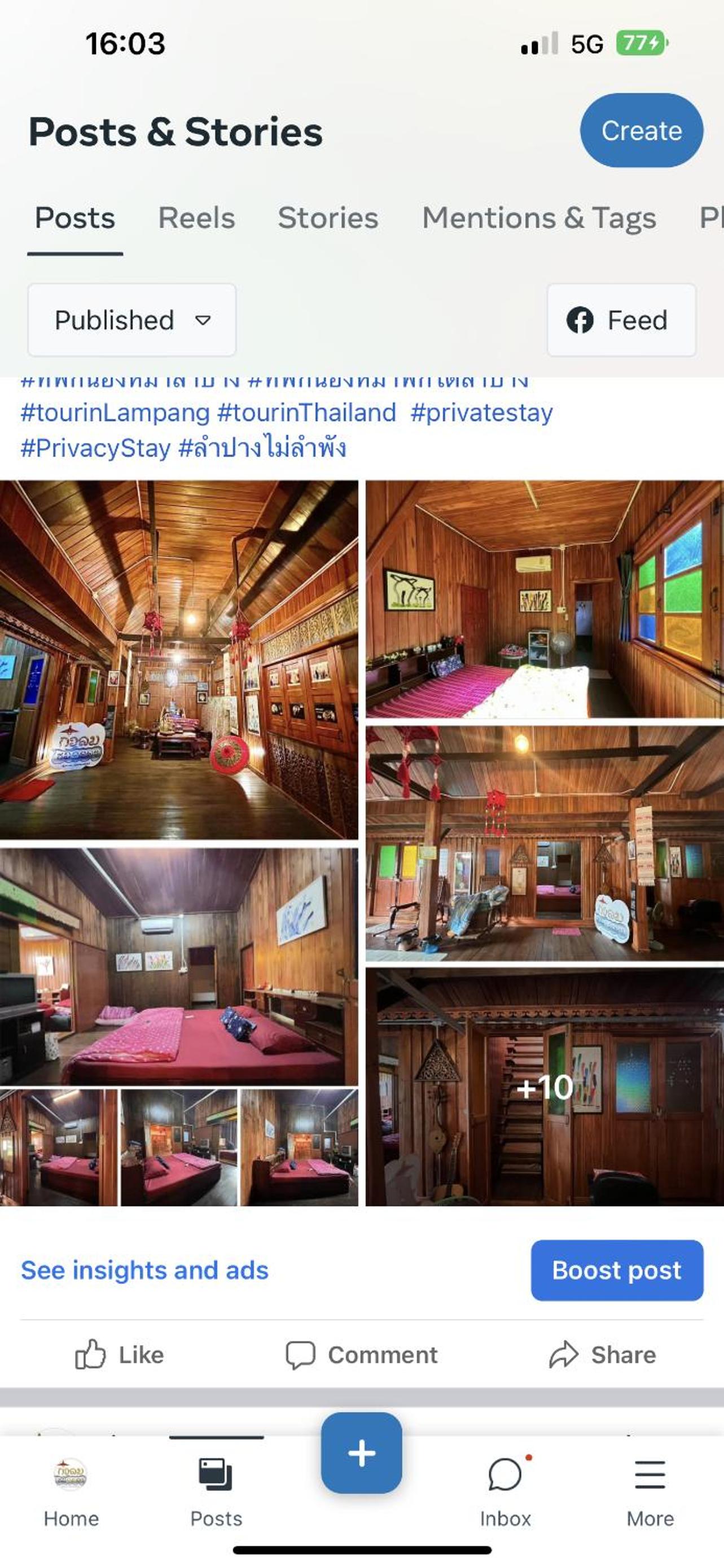The image size is (724, 1568).
Task: Share the post
Action: tap(602, 1355)
